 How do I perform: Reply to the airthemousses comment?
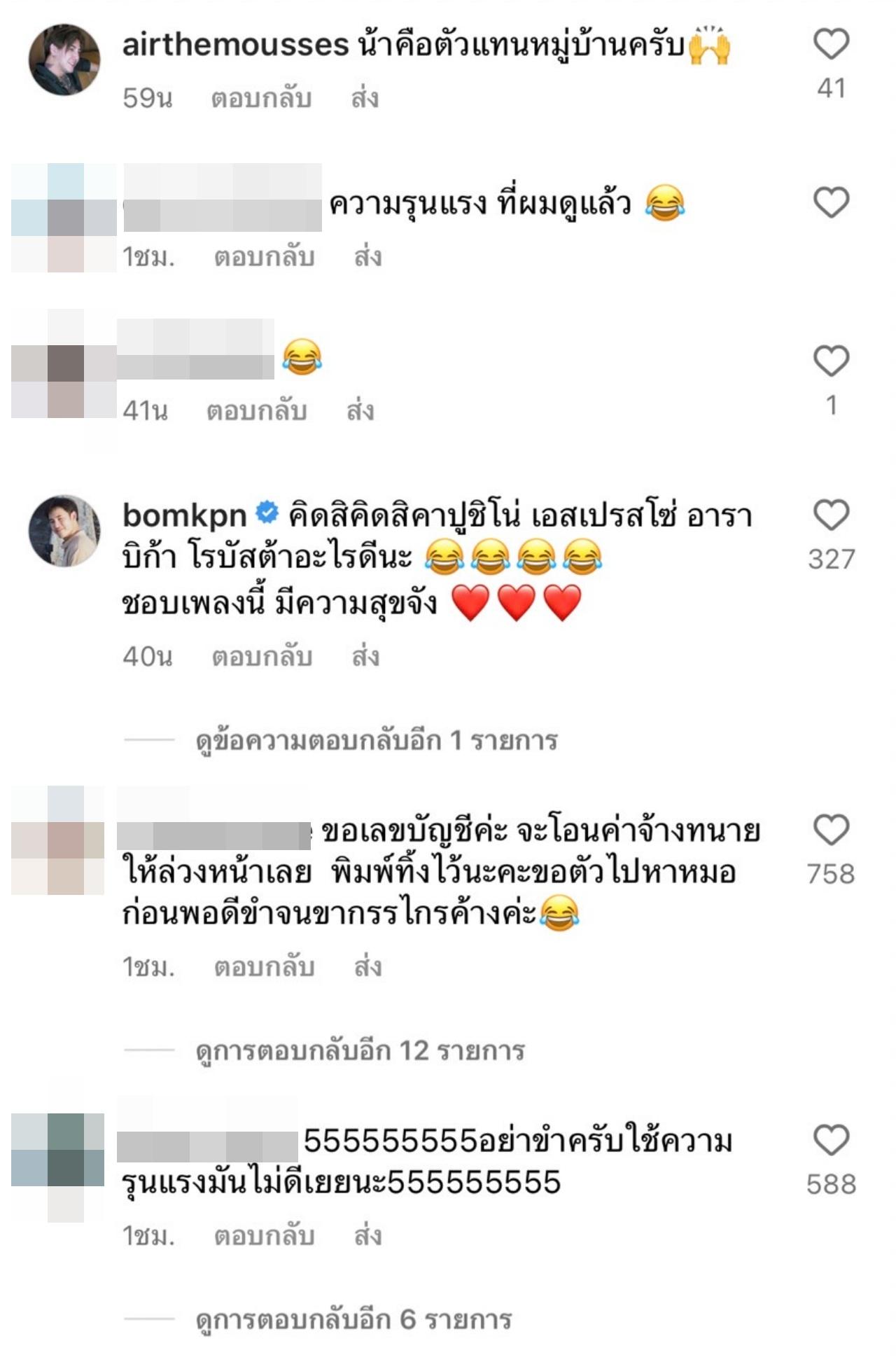point(261,99)
